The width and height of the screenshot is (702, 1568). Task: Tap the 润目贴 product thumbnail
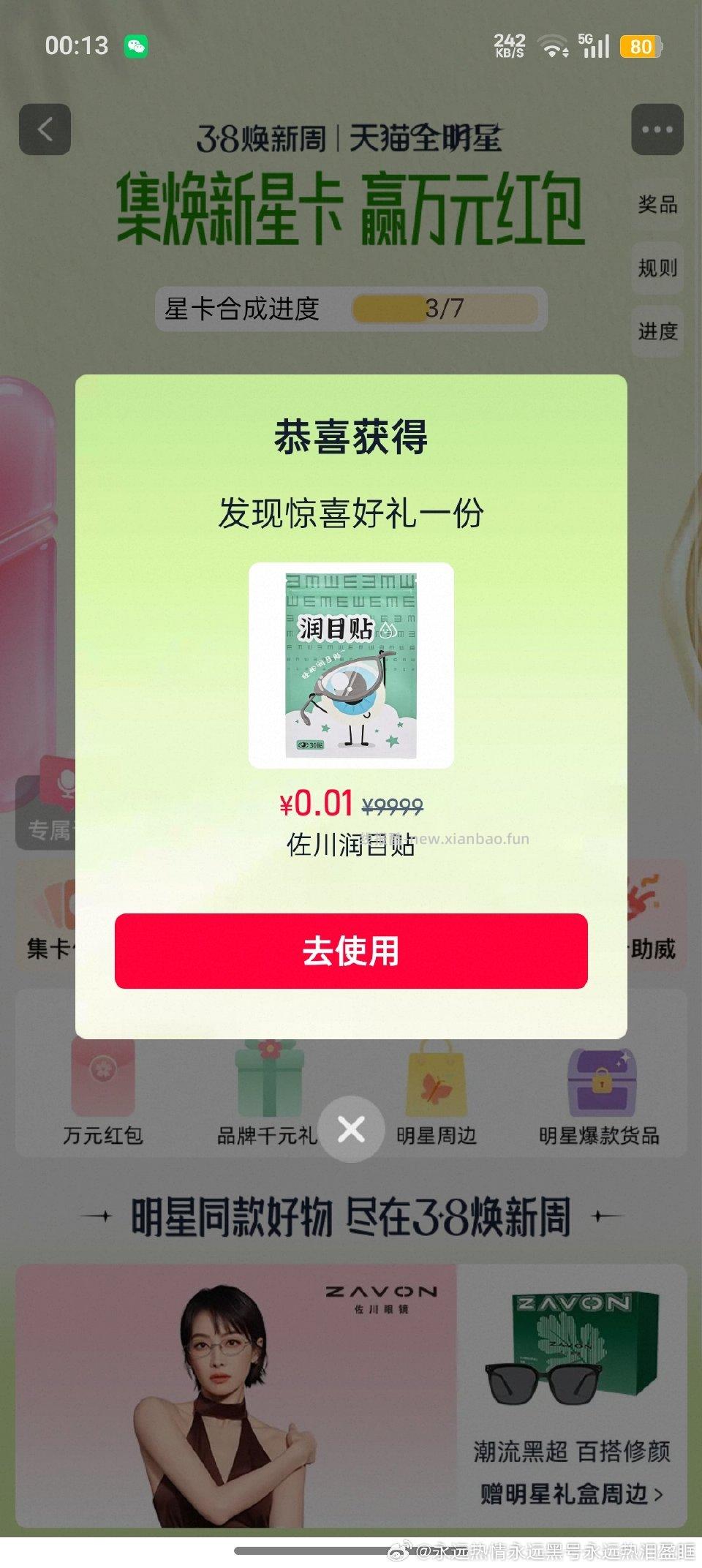[351, 664]
